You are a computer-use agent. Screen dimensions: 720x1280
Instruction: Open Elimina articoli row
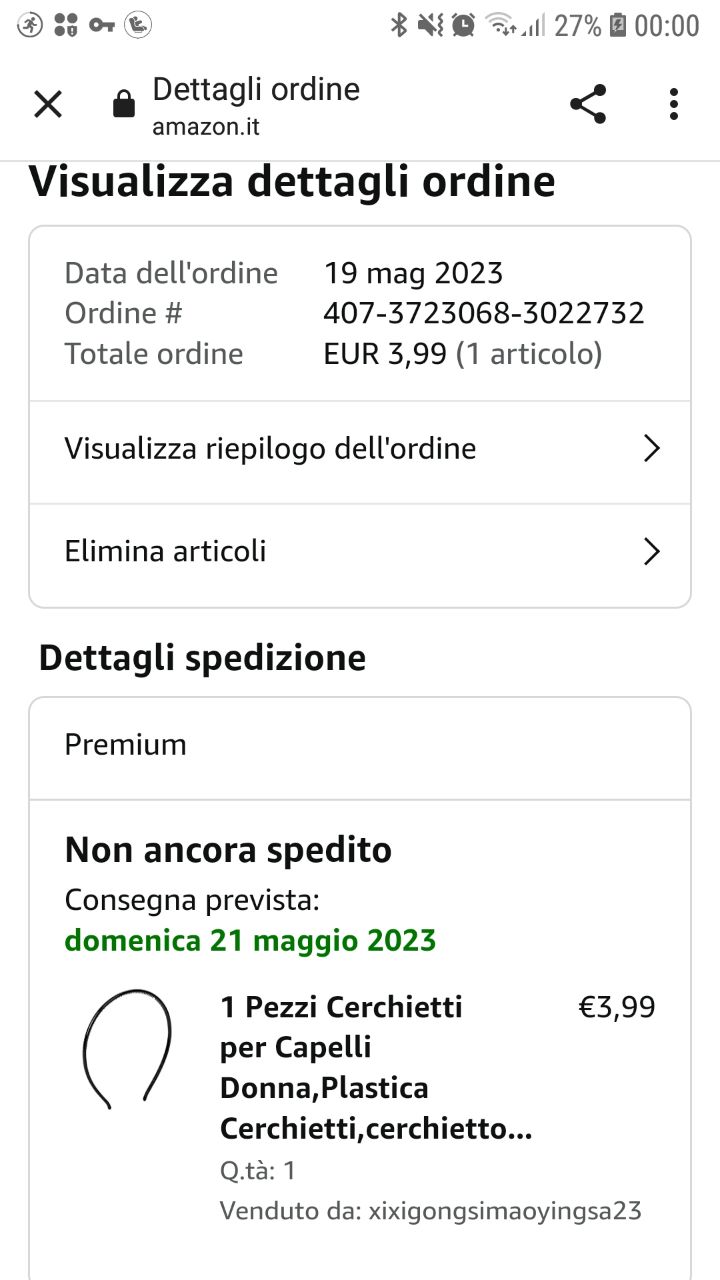click(x=360, y=552)
